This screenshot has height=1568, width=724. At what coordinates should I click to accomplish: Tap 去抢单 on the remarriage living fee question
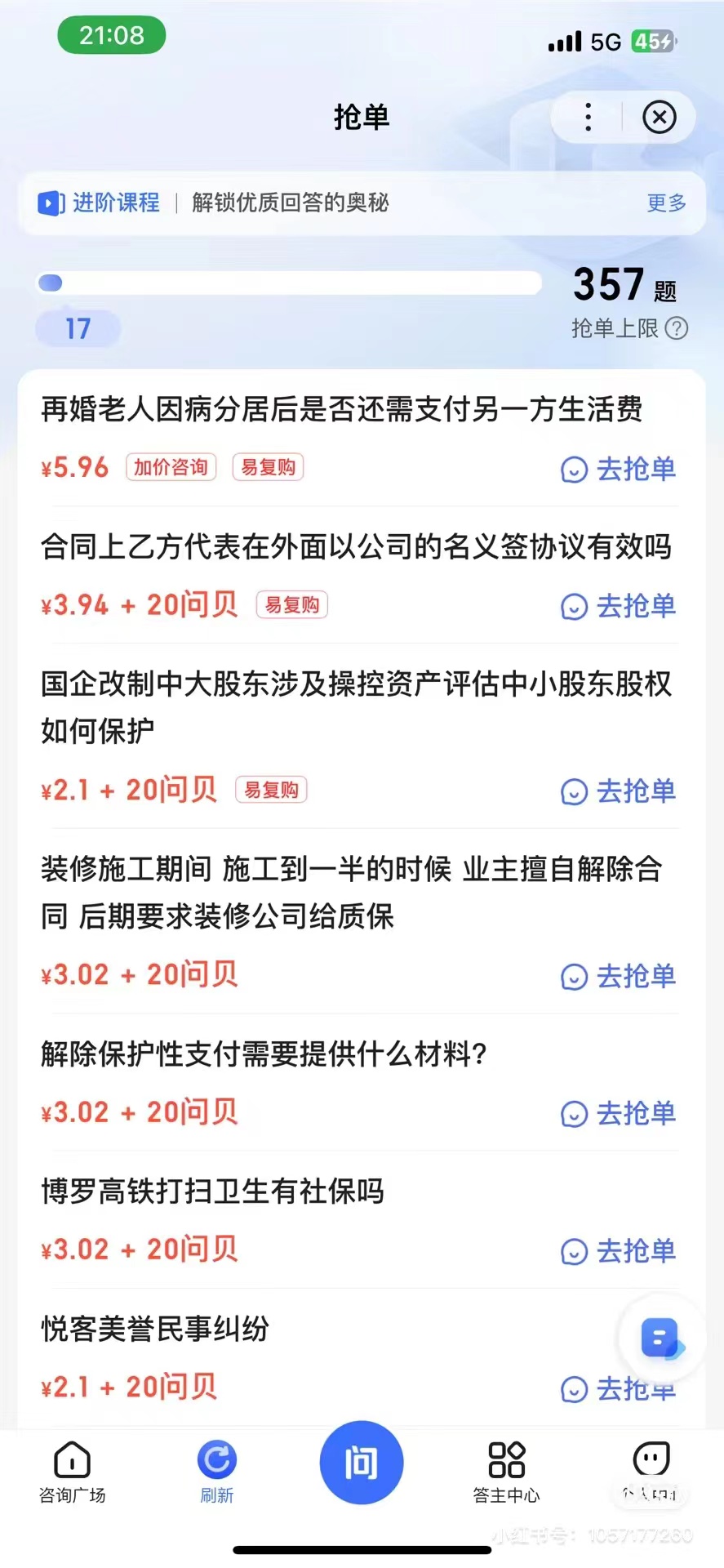618,470
